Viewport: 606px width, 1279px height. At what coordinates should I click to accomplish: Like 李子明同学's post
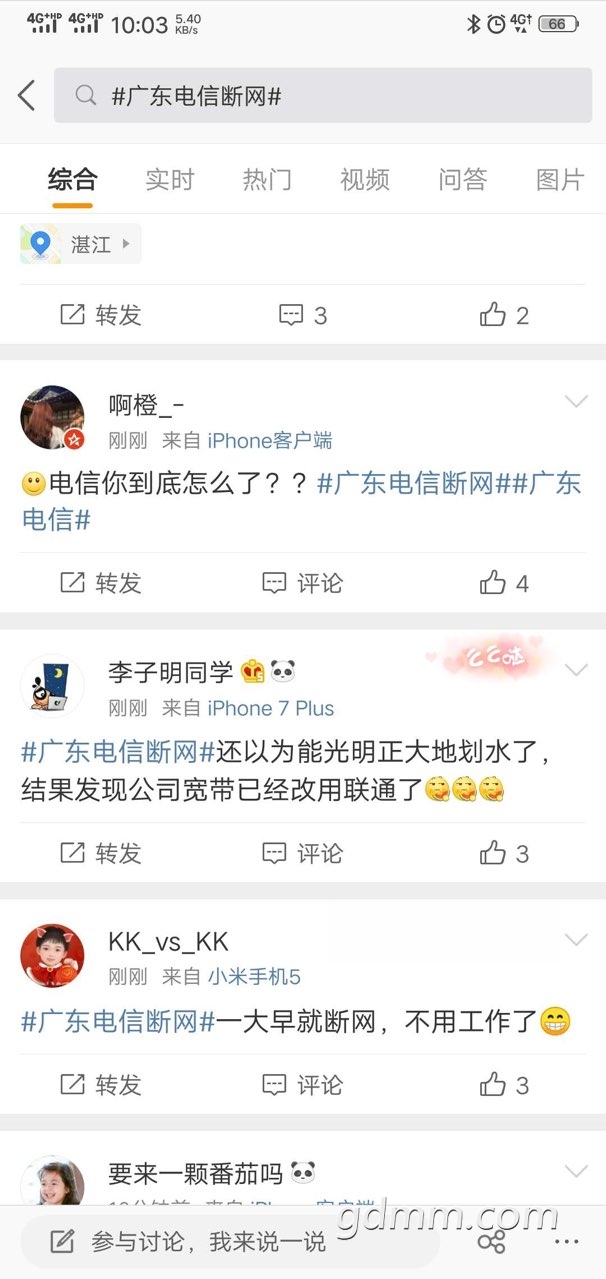504,853
